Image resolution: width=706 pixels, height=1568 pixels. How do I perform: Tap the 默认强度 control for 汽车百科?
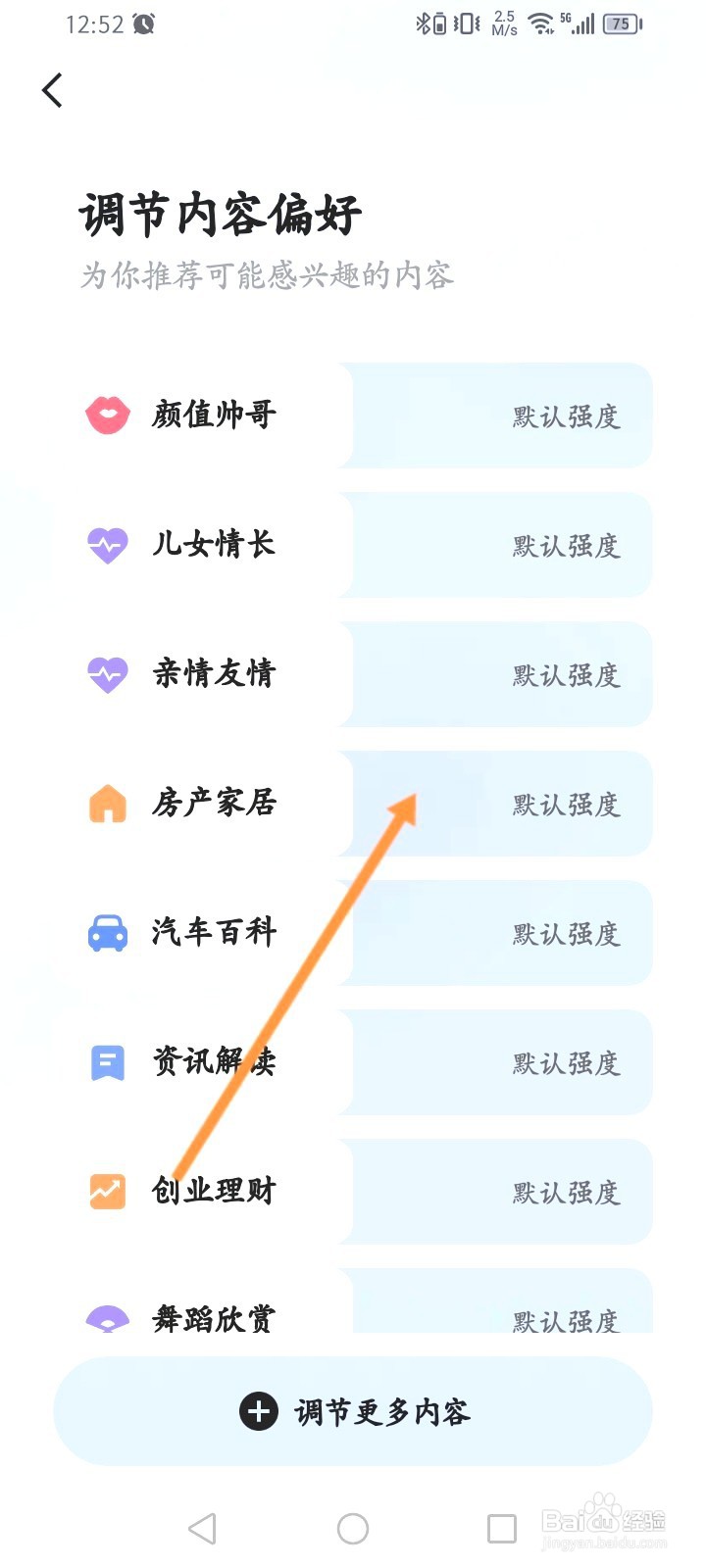coord(495,933)
